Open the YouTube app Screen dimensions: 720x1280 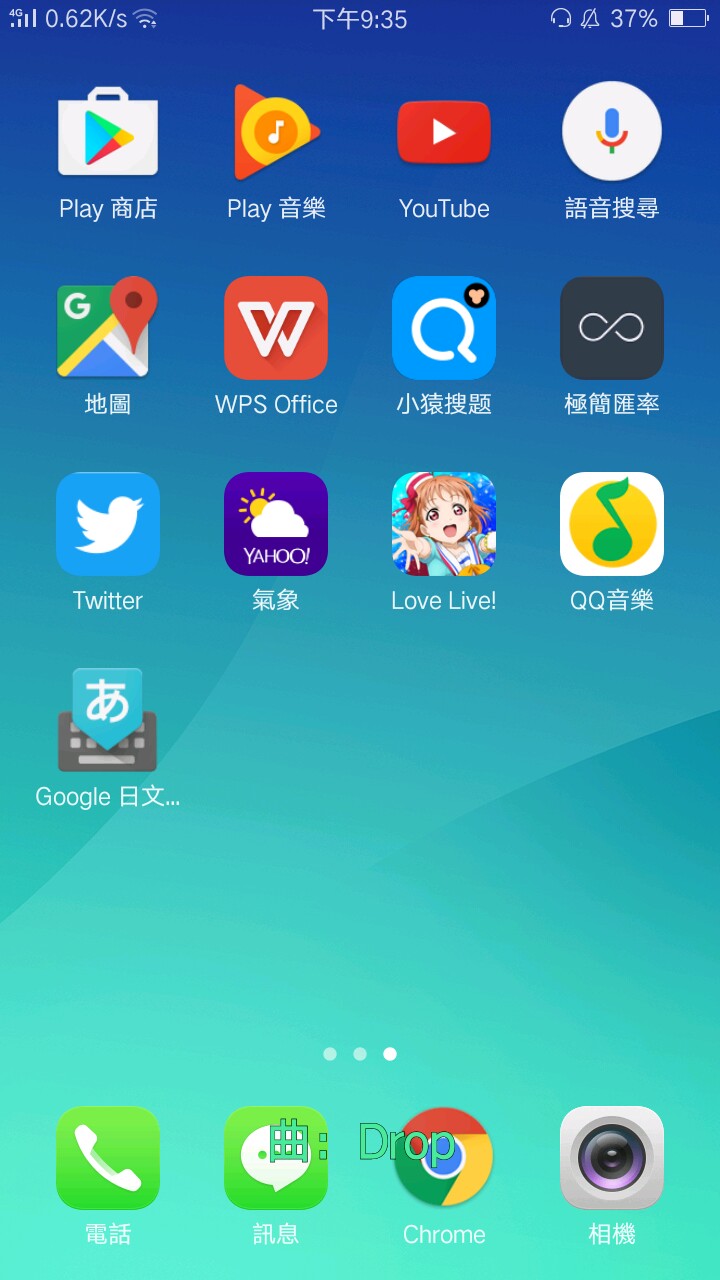tap(444, 132)
